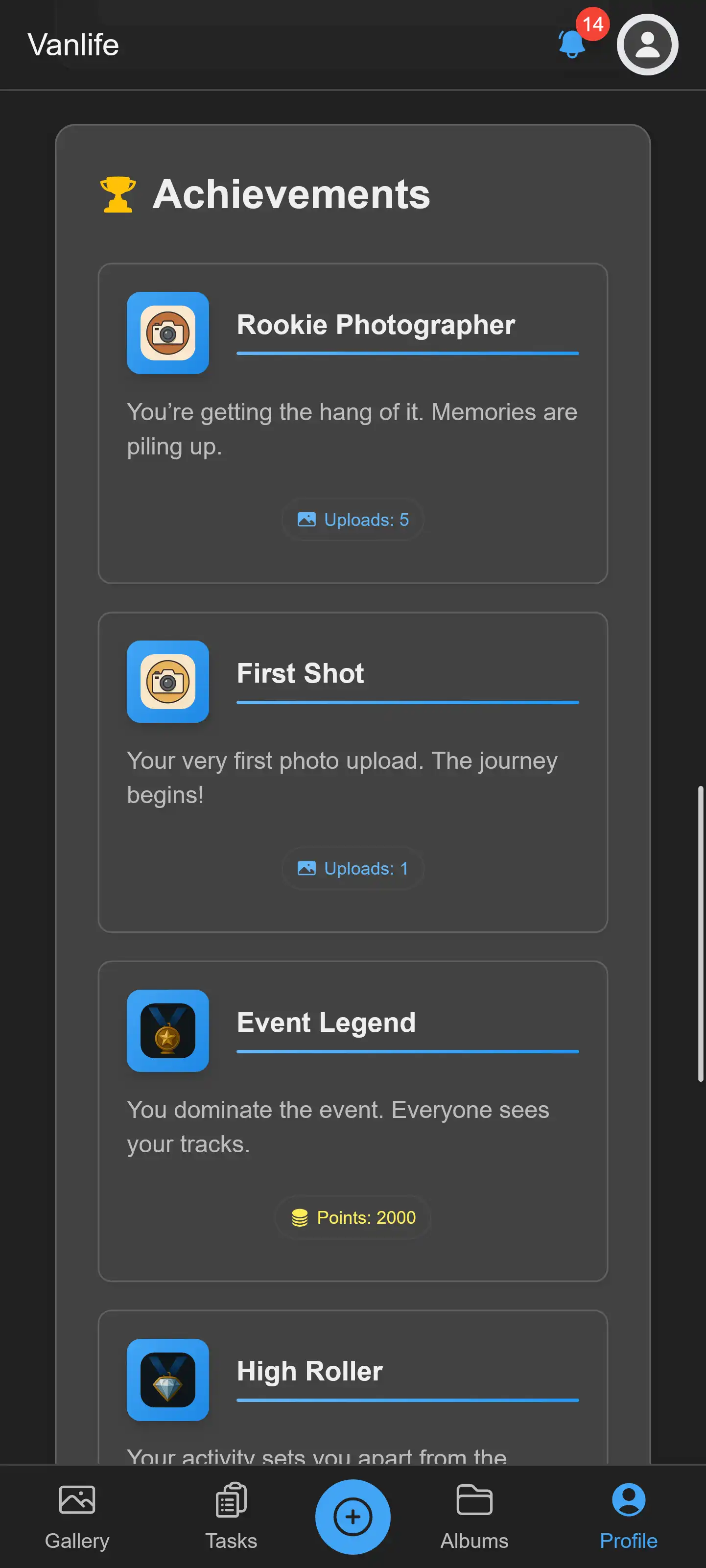
Task: Switch to the Albums tab
Action: point(474,1516)
